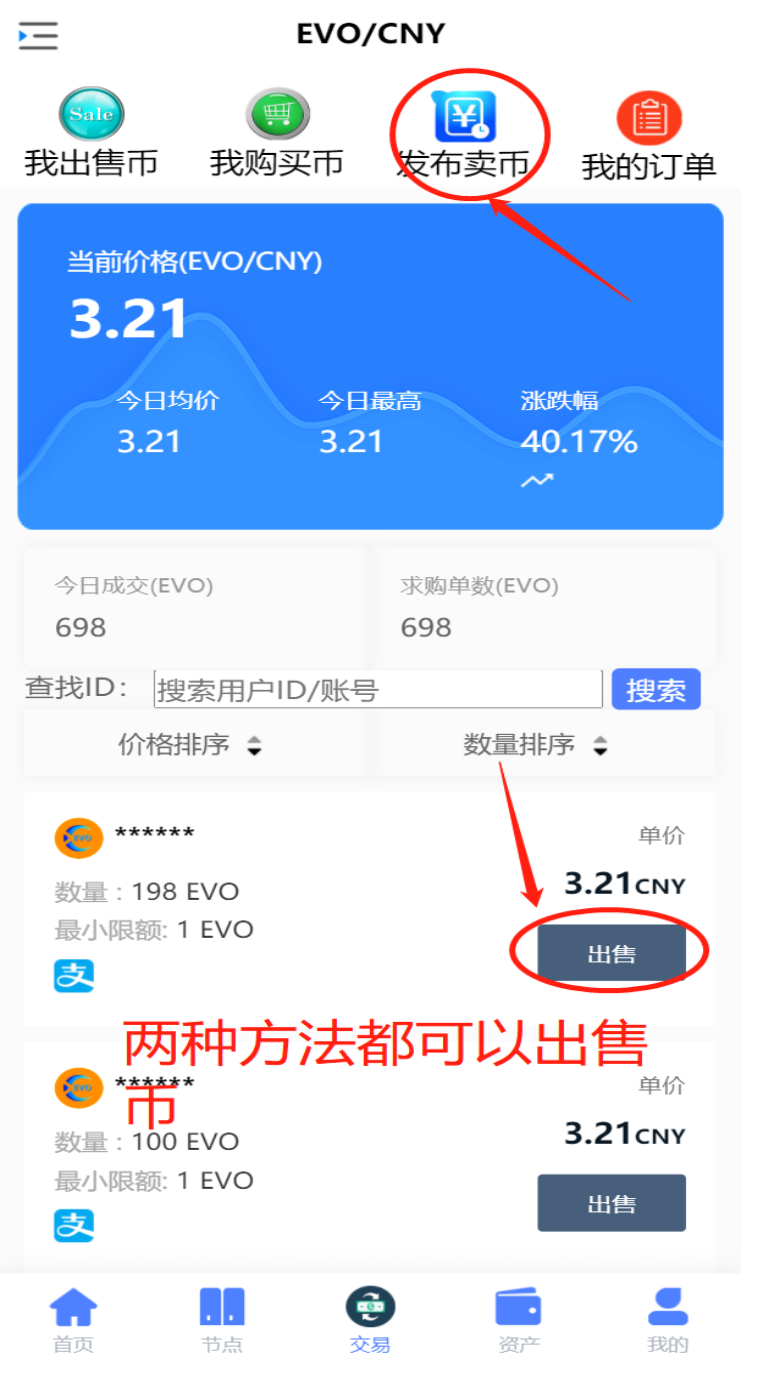Screen dimensions: 762x1391
Task: Open 我出售币 section
Action: pos(91,133)
